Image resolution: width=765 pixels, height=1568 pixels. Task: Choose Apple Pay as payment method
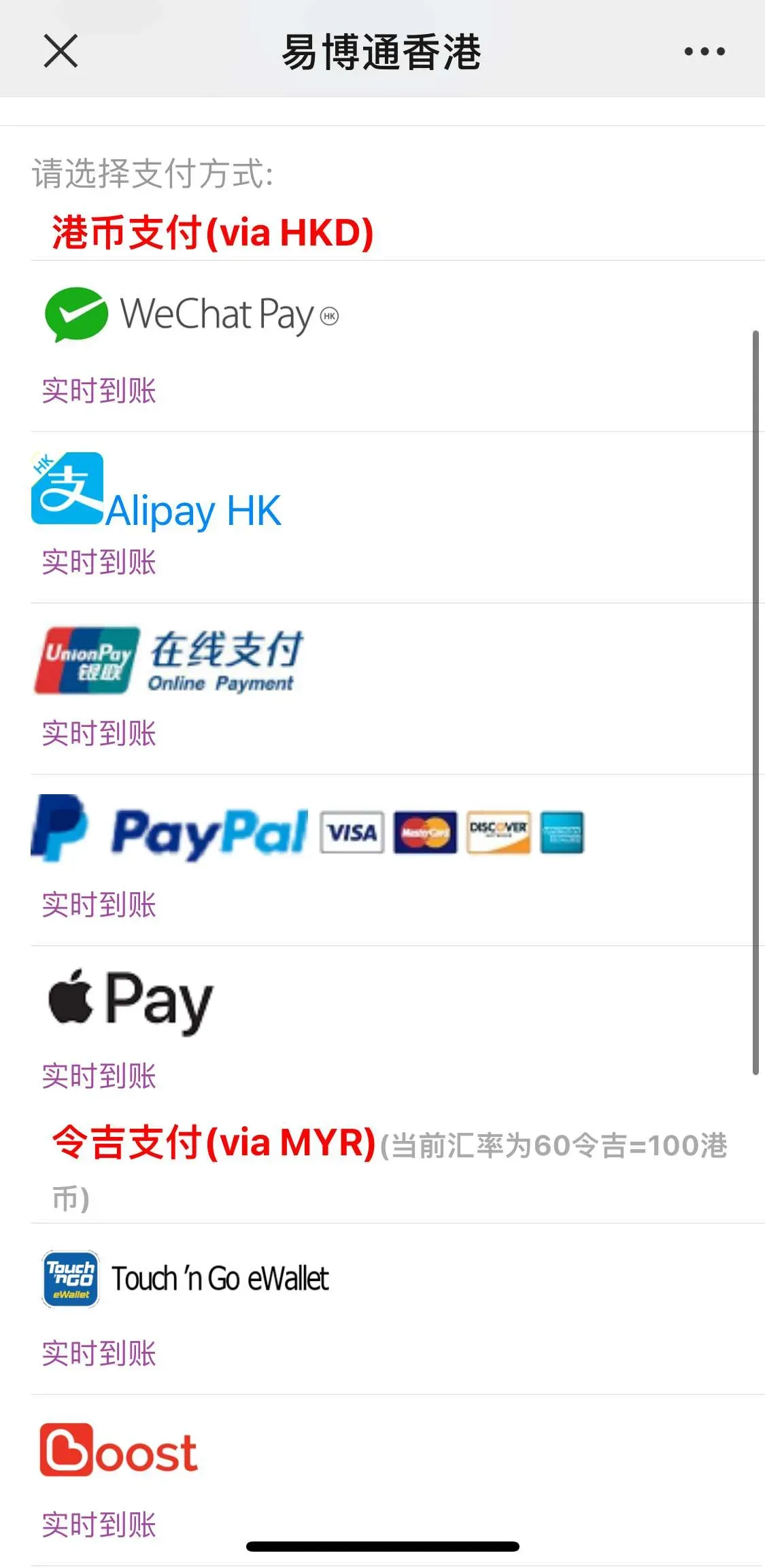tap(131, 1001)
